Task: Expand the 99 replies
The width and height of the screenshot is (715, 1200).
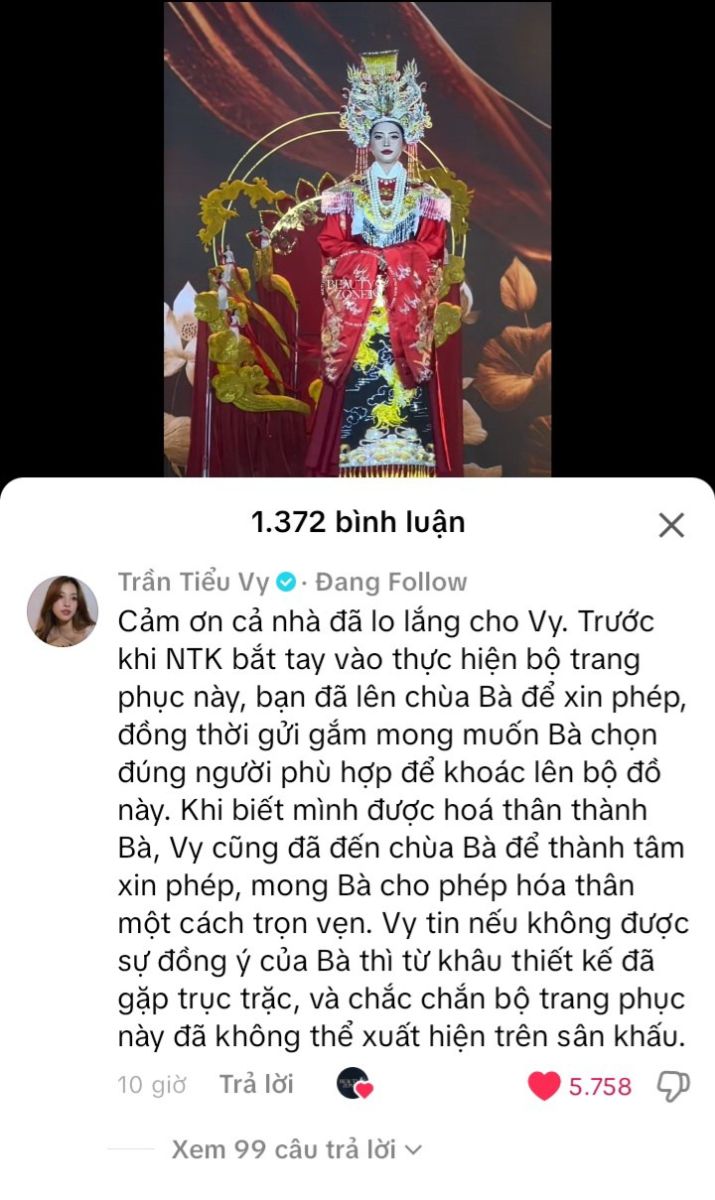Action: [295, 1150]
